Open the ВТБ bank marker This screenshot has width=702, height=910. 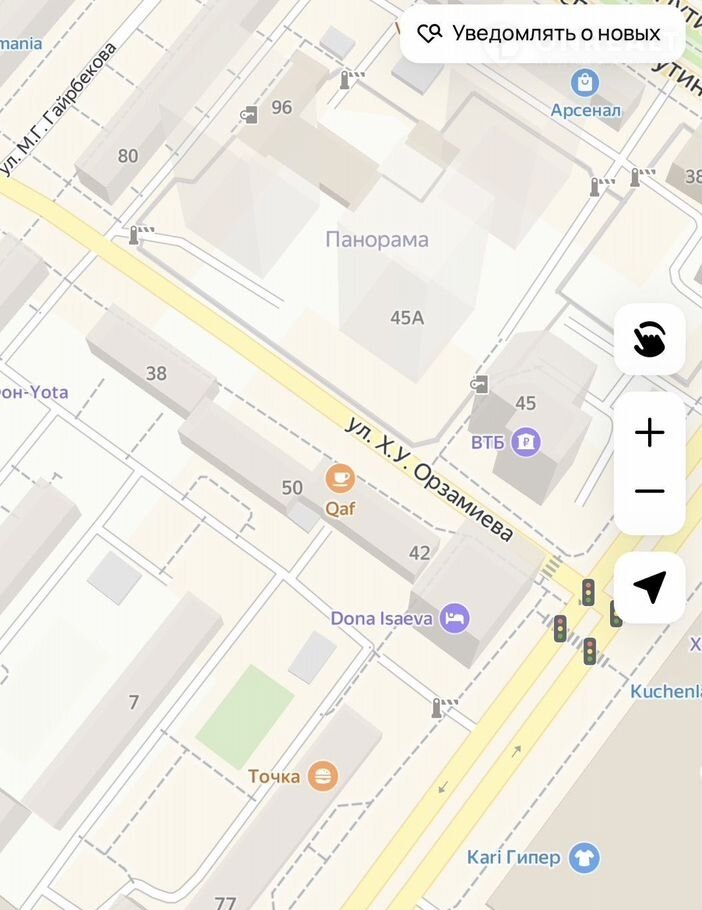526,441
